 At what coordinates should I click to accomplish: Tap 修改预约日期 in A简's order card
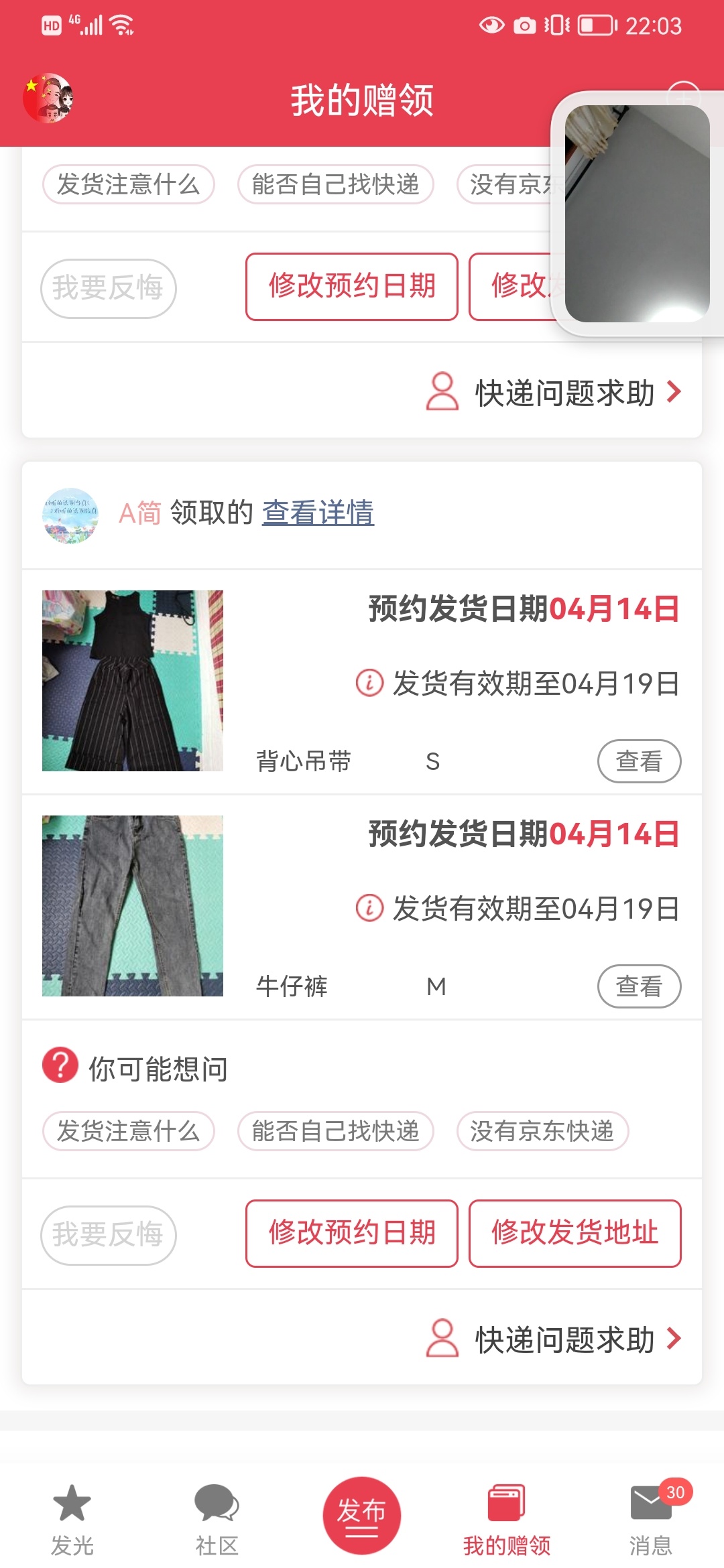click(352, 1233)
